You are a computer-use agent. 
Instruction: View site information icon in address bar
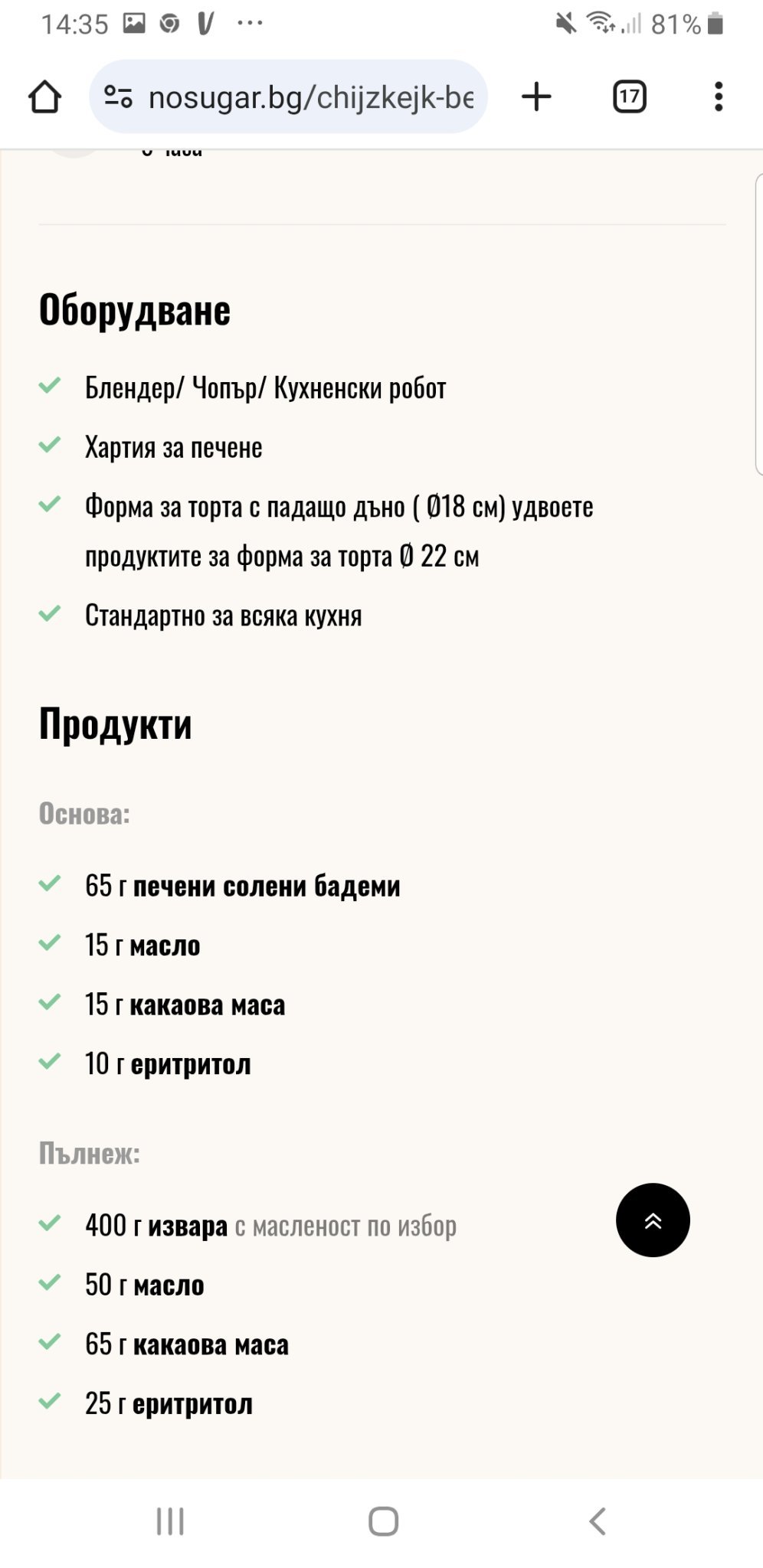pyautogui.click(x=118, y=97)
